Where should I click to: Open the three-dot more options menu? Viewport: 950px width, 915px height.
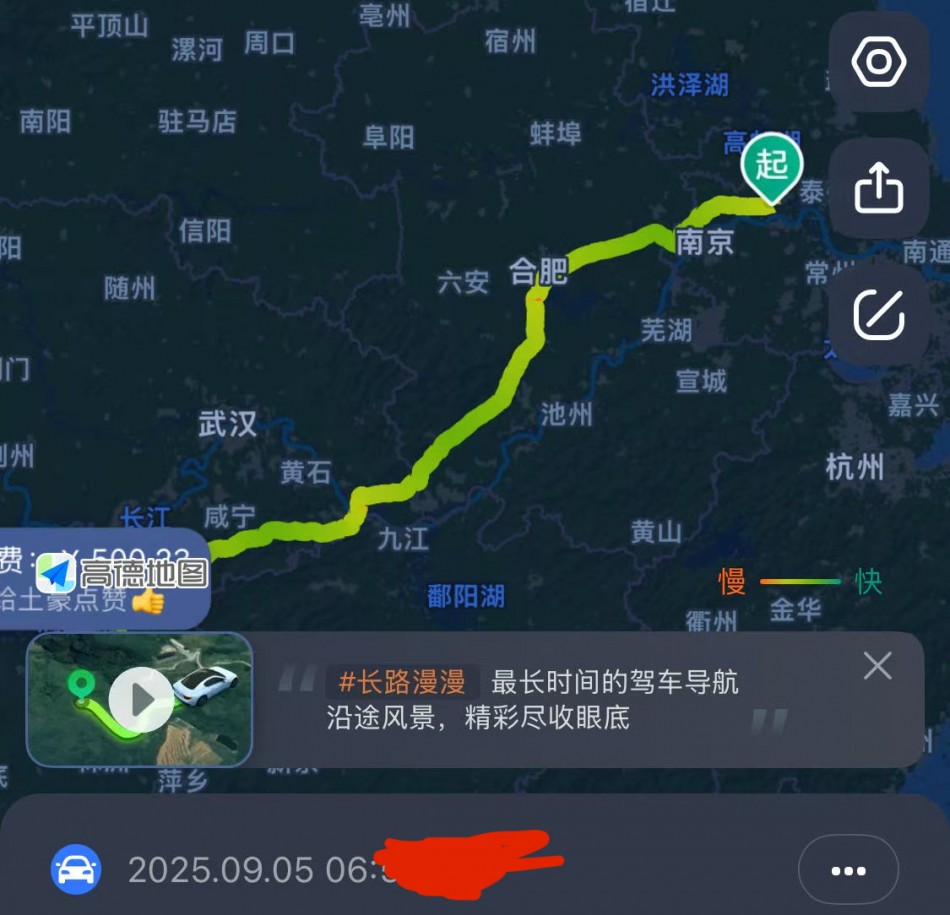(848, 870)
